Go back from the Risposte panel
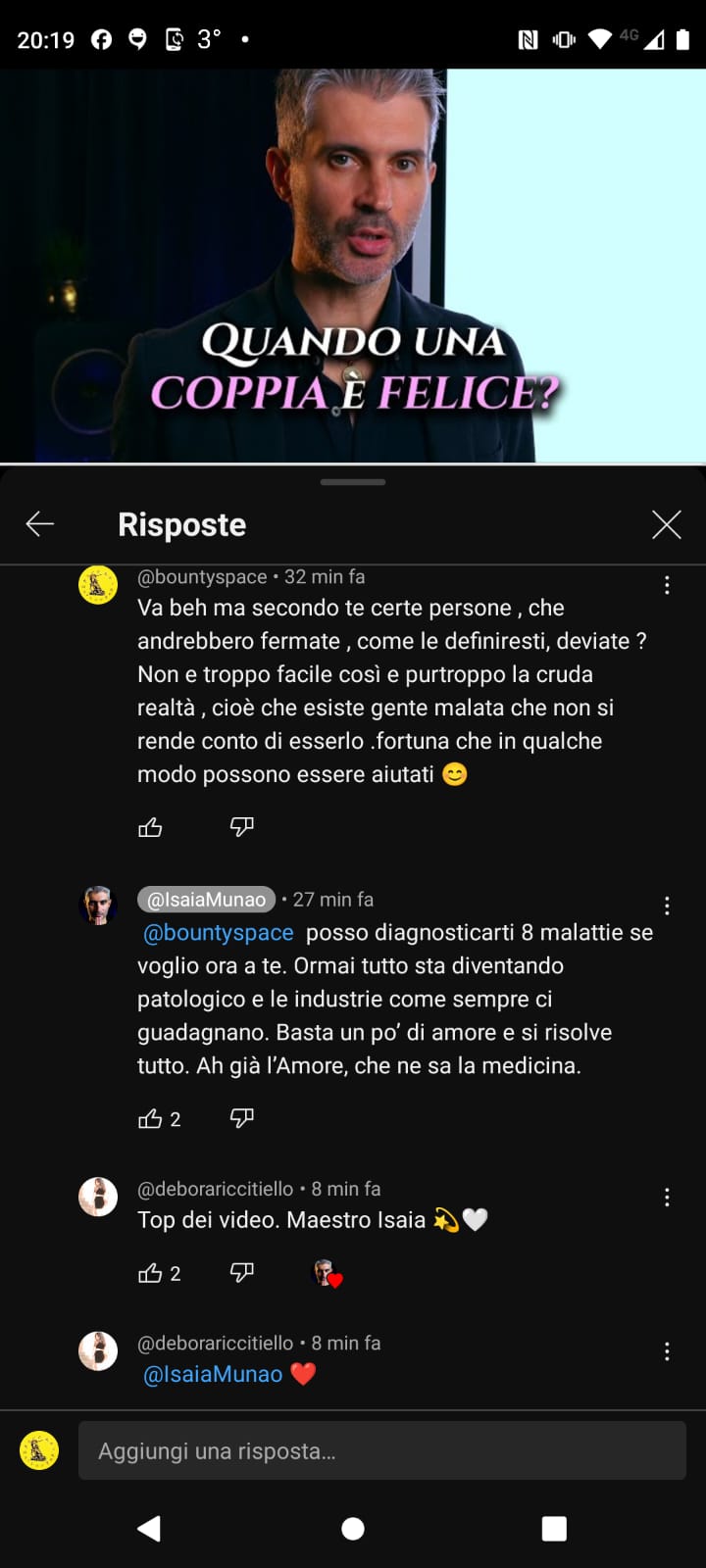The width and height of the screenshot is (706, 1568). click(x=40, y=524)
